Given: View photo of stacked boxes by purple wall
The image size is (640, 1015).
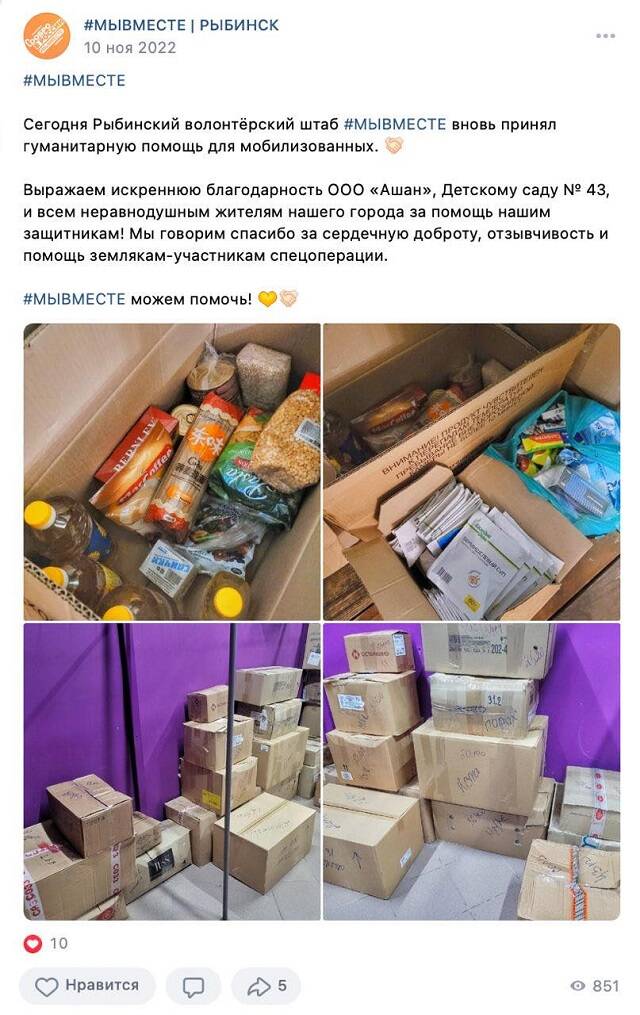Looking at the screenshot, I should coord(172,771).
